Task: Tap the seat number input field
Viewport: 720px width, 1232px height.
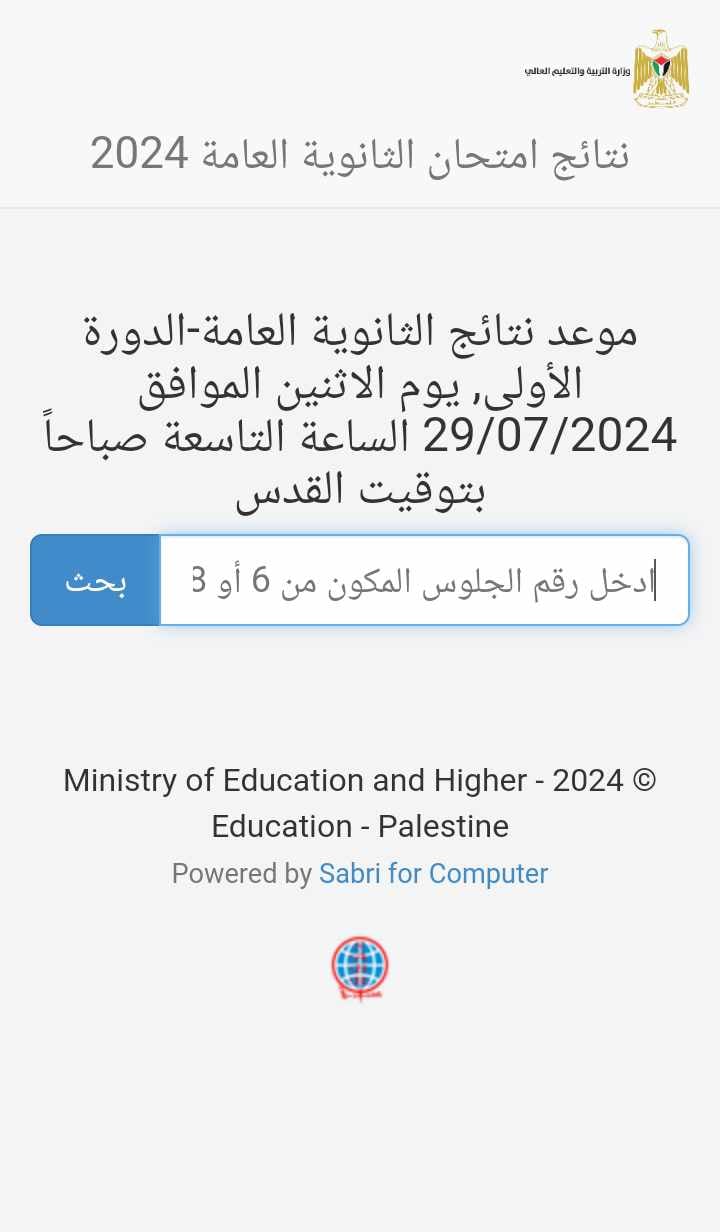Action: tap(424, 580)
